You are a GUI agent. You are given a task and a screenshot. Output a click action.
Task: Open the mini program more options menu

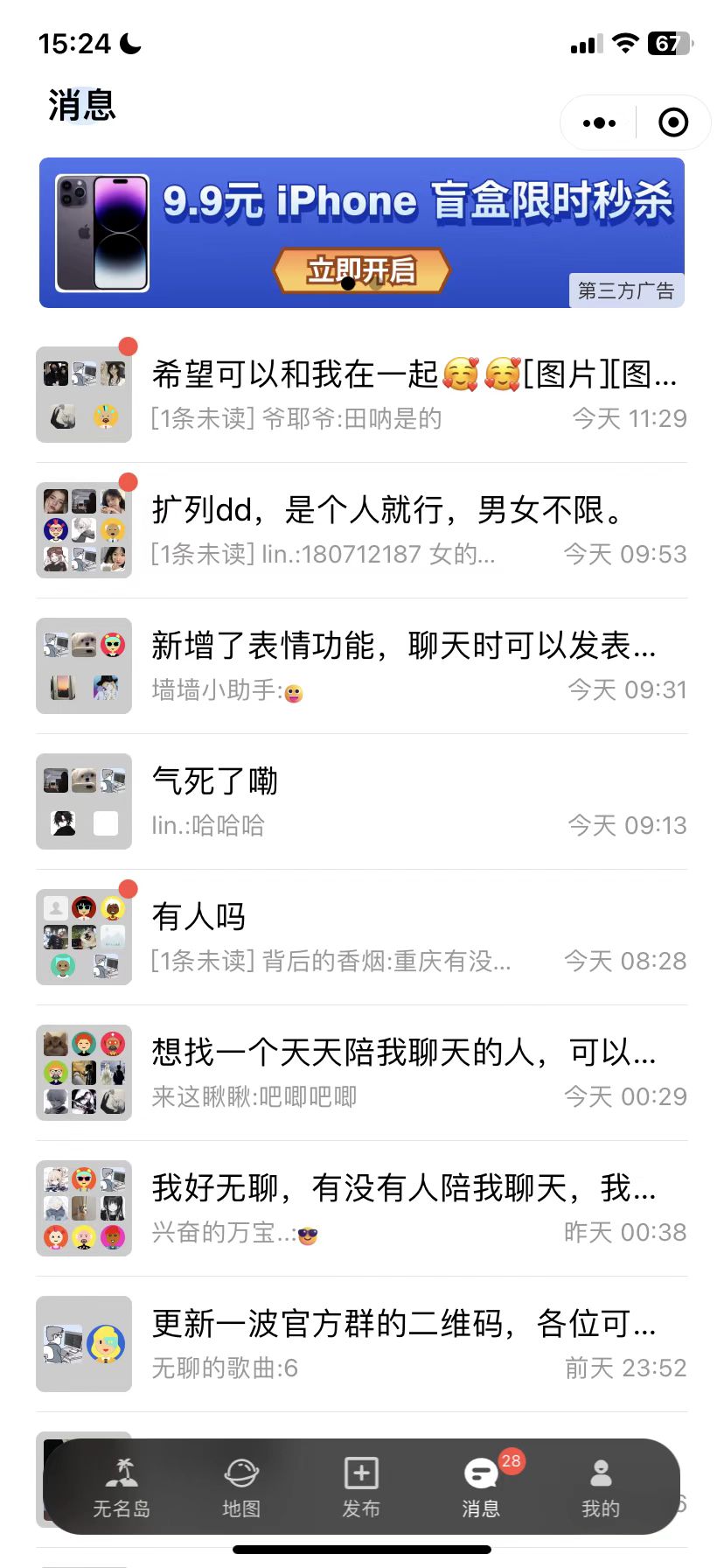599,122
